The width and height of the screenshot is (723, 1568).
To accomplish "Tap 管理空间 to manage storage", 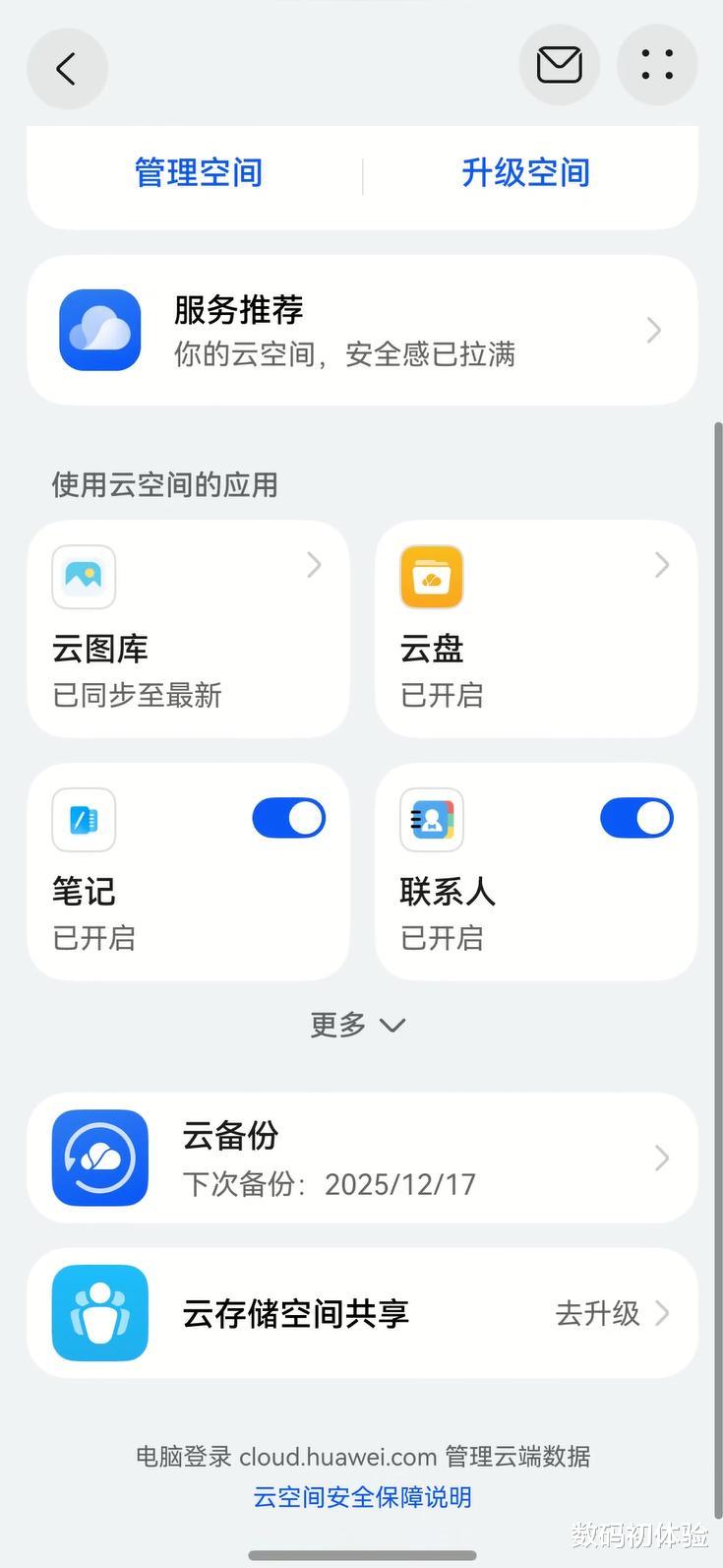I will 198,173.
